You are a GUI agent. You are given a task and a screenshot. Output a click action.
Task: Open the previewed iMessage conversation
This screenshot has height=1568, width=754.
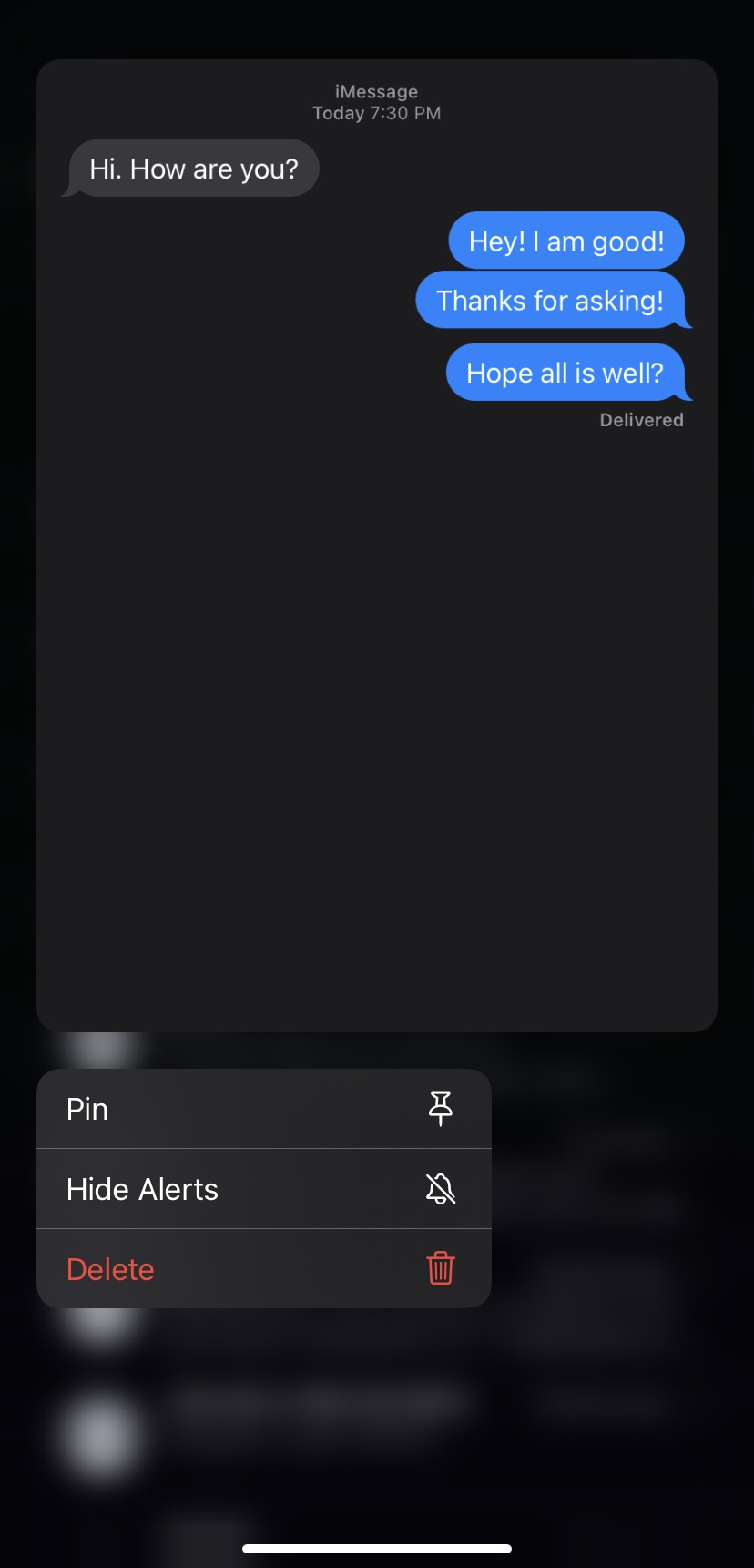point(377,546)
